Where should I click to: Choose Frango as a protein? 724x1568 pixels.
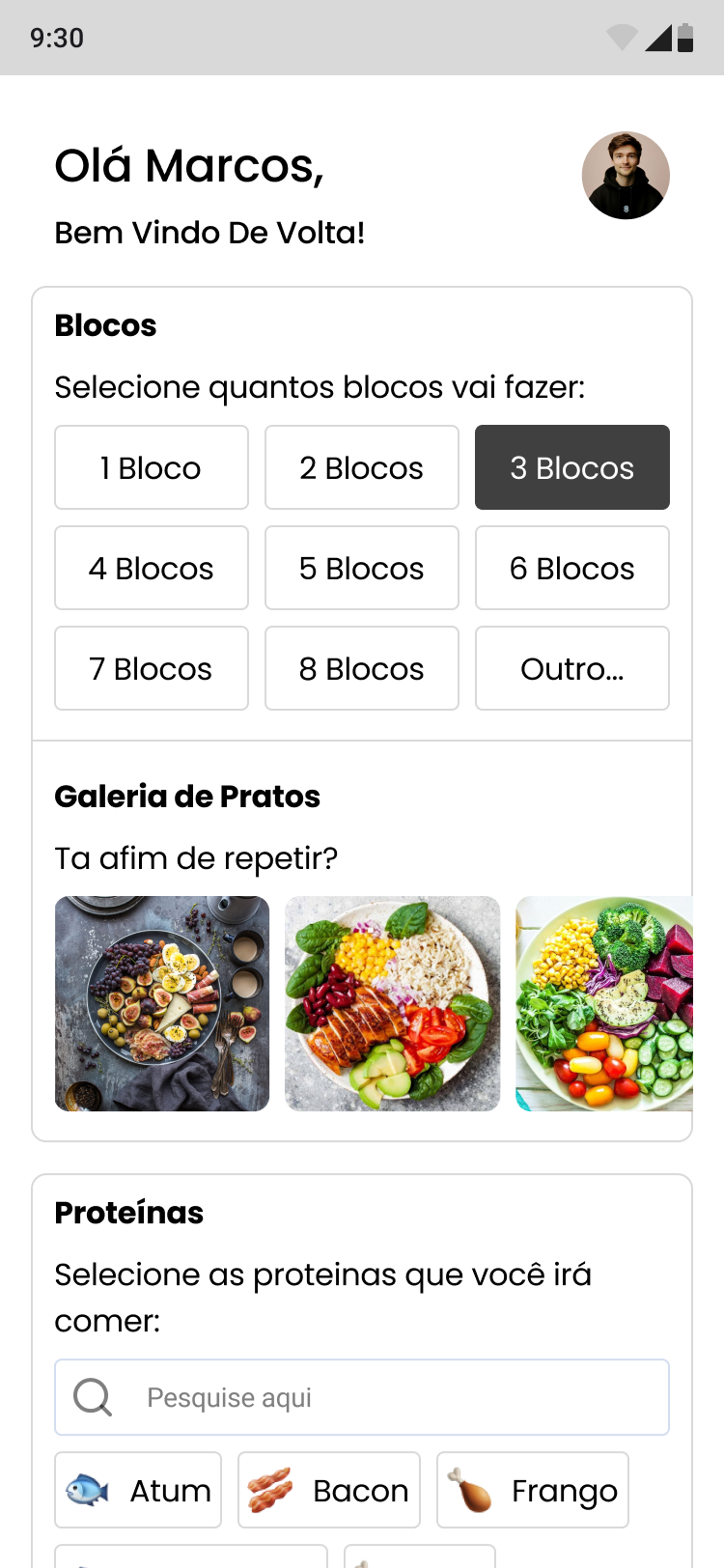[x=533, y=1490]
